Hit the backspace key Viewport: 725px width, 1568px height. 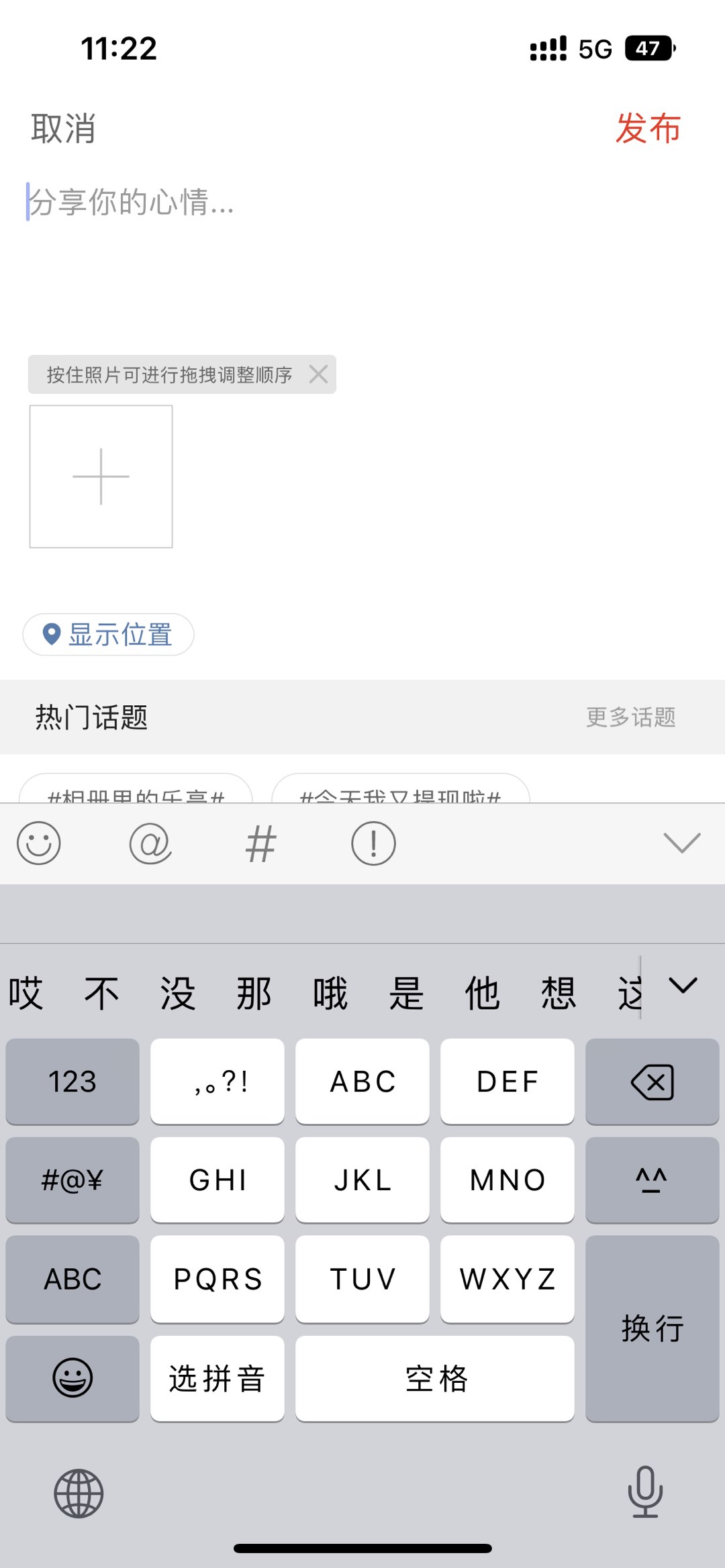(x=652, y=1082)
